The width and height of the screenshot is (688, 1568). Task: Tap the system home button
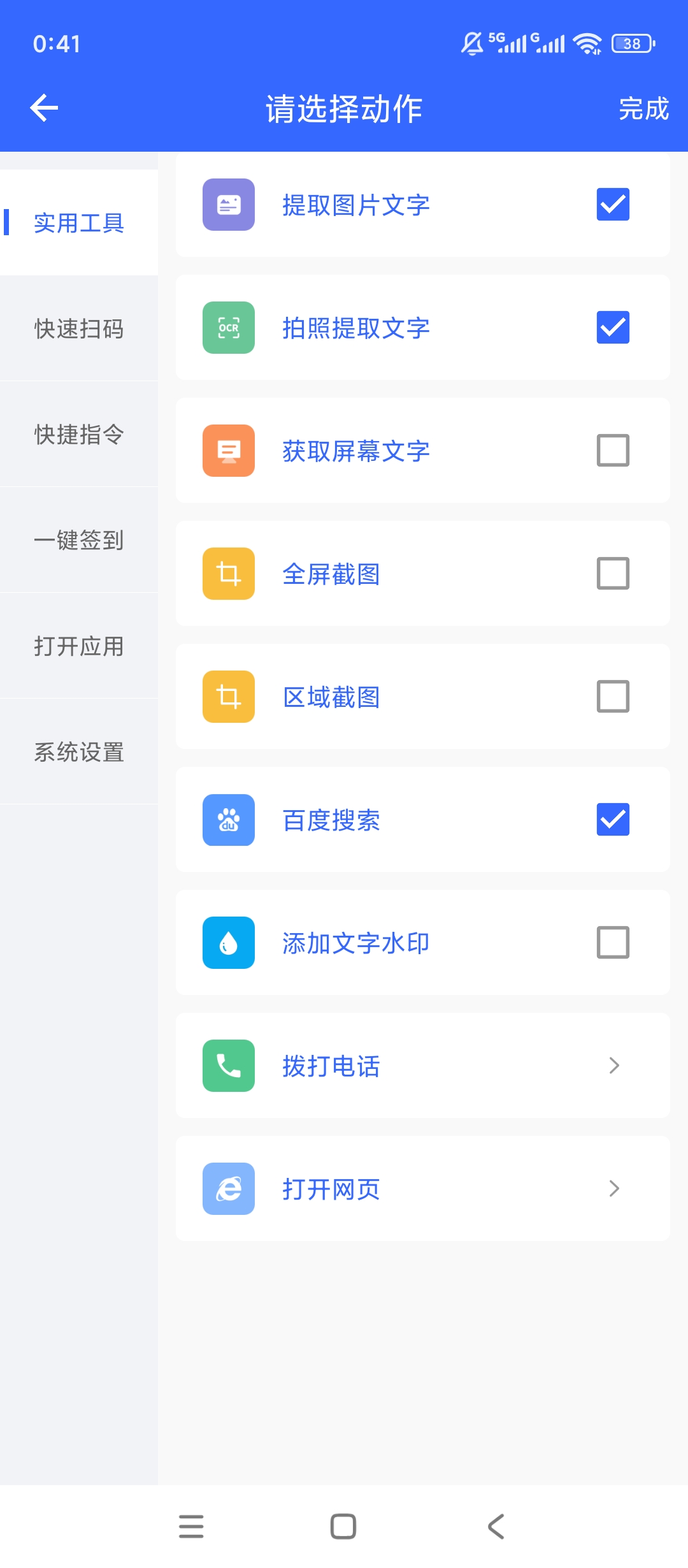pyautogui.click(x=343, y=1526)
